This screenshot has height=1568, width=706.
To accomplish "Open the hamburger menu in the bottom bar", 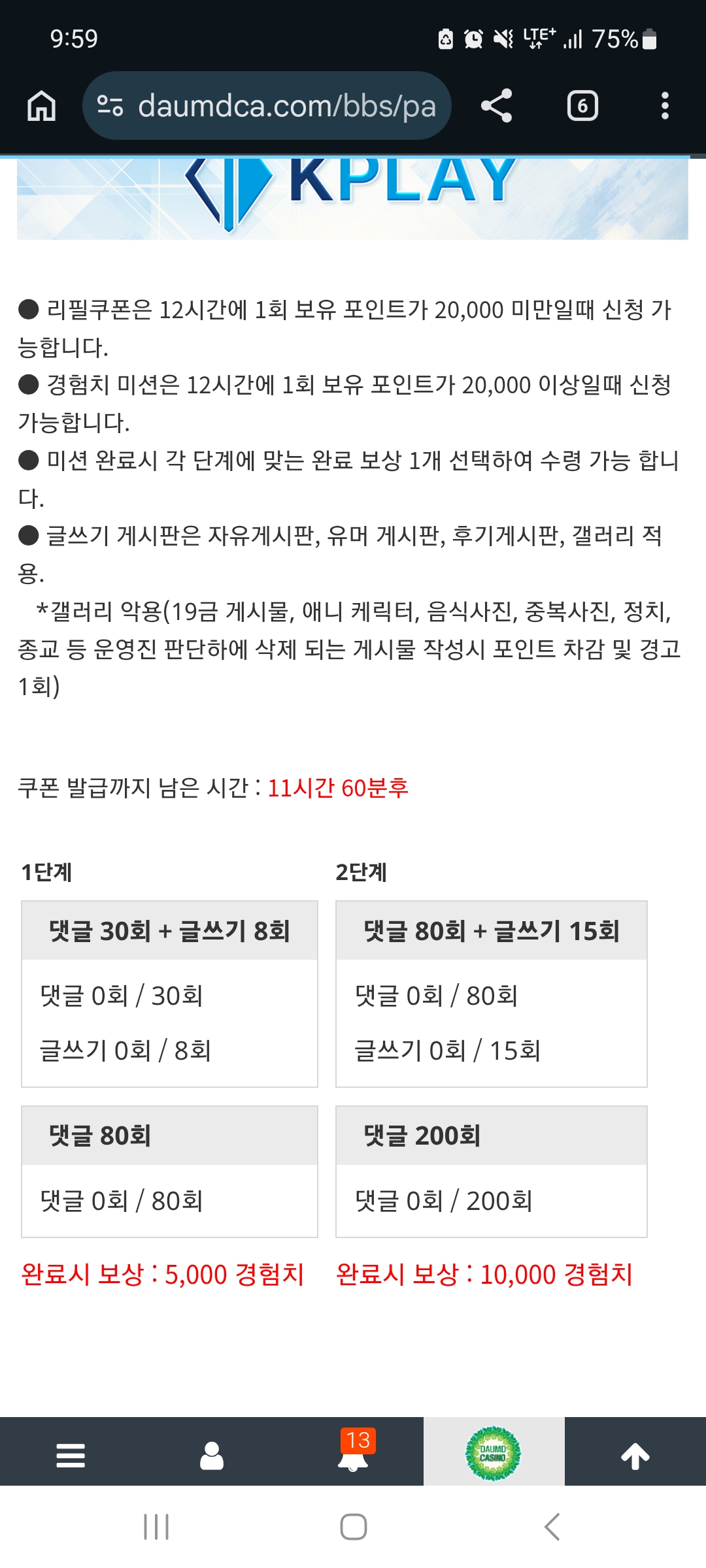I will 71,1456.
